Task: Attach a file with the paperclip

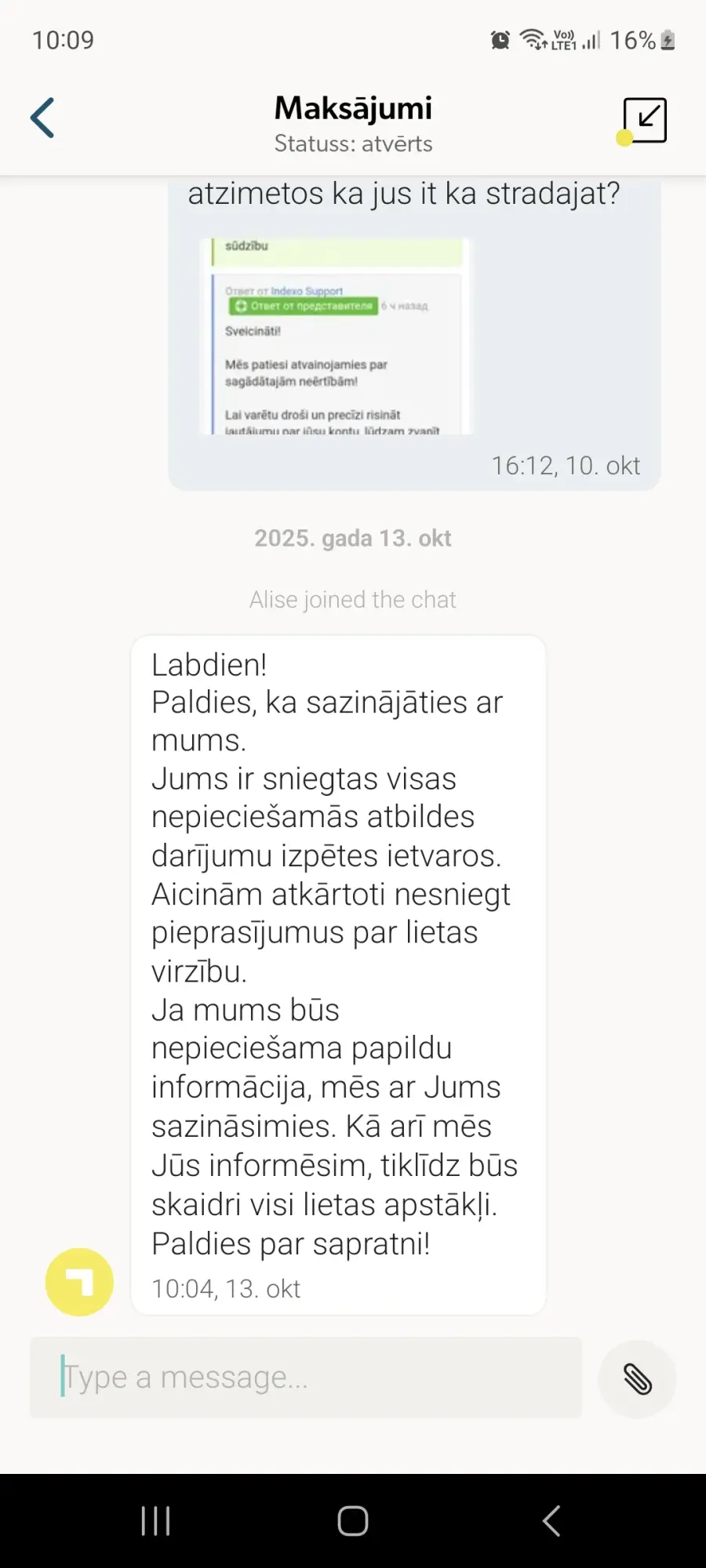Action: click(637, 1379)
